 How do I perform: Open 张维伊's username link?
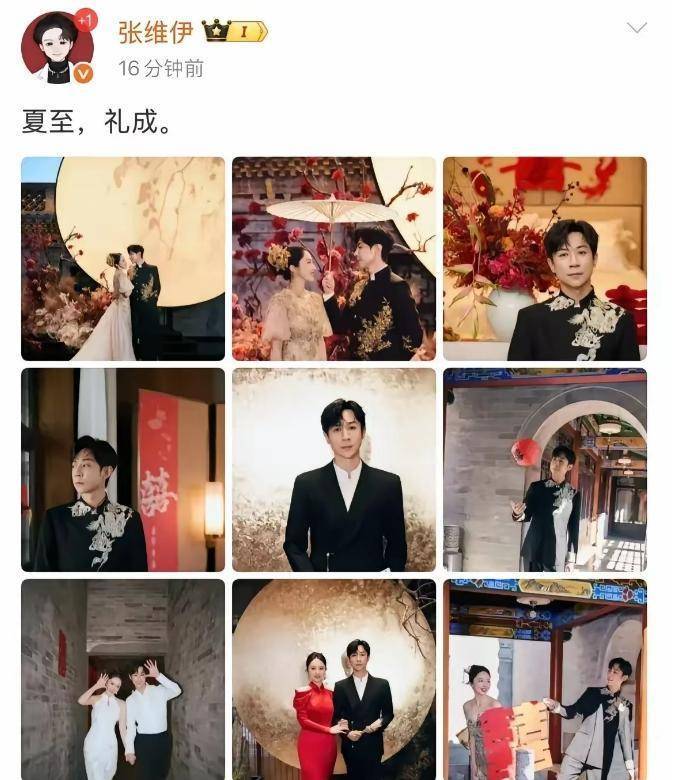157,32
